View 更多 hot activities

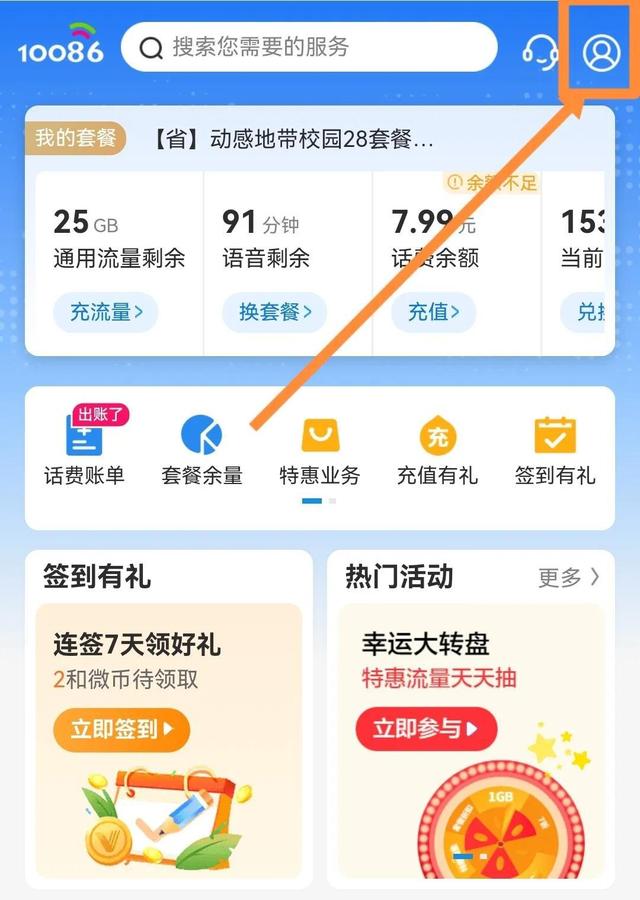(x=568, y=577)
